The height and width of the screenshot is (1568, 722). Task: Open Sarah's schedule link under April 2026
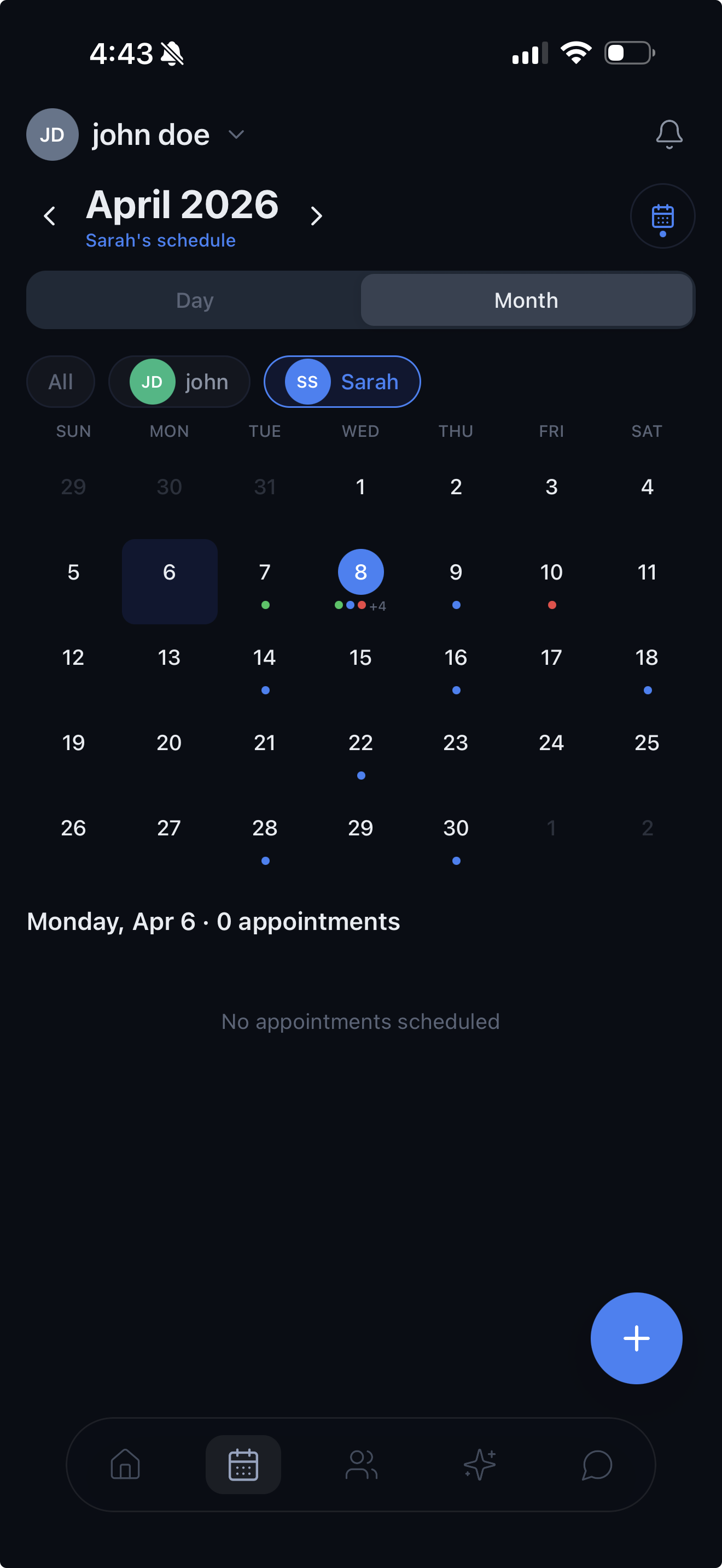pyautogui.click(x=160, y=240)
